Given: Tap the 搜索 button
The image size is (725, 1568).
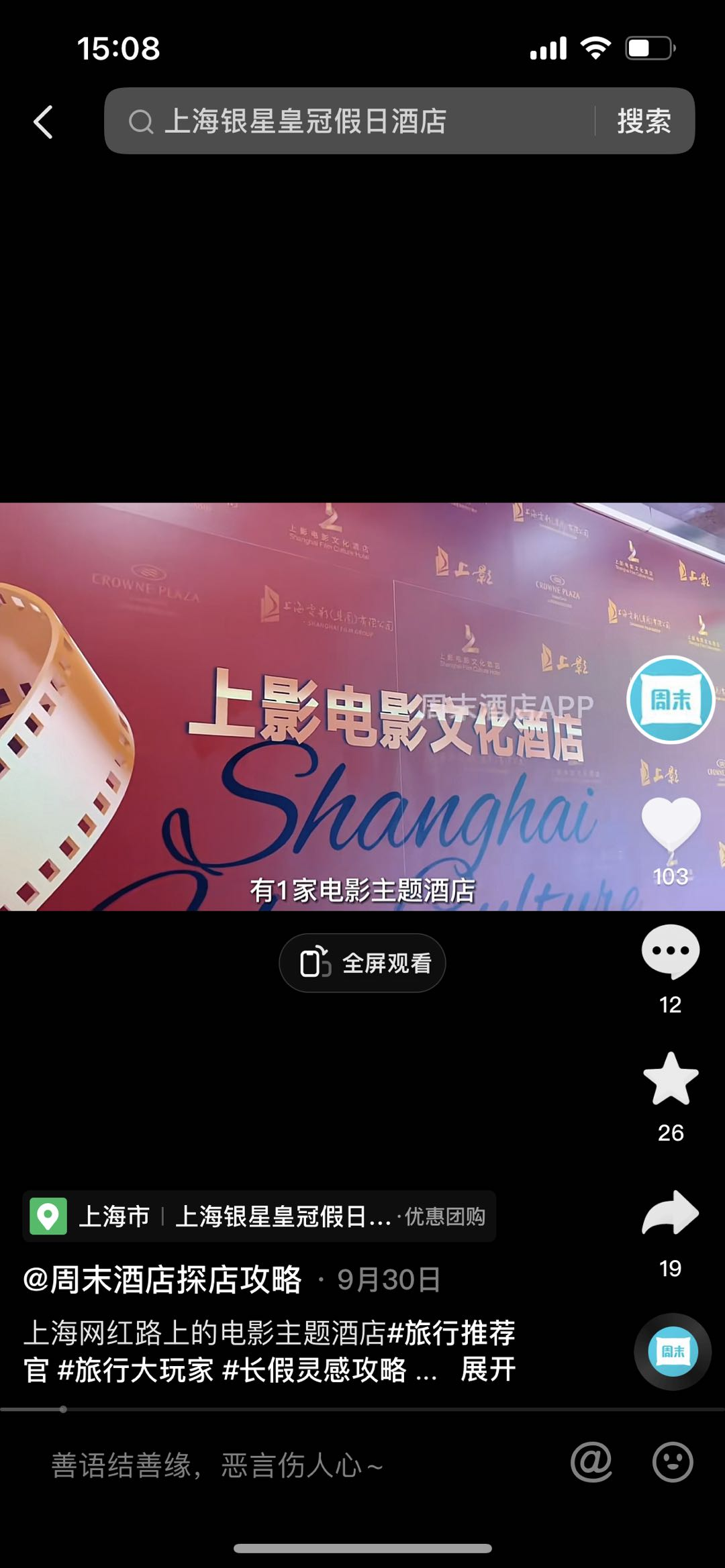Looking at the screenshot, I should [x=644, y=122].
